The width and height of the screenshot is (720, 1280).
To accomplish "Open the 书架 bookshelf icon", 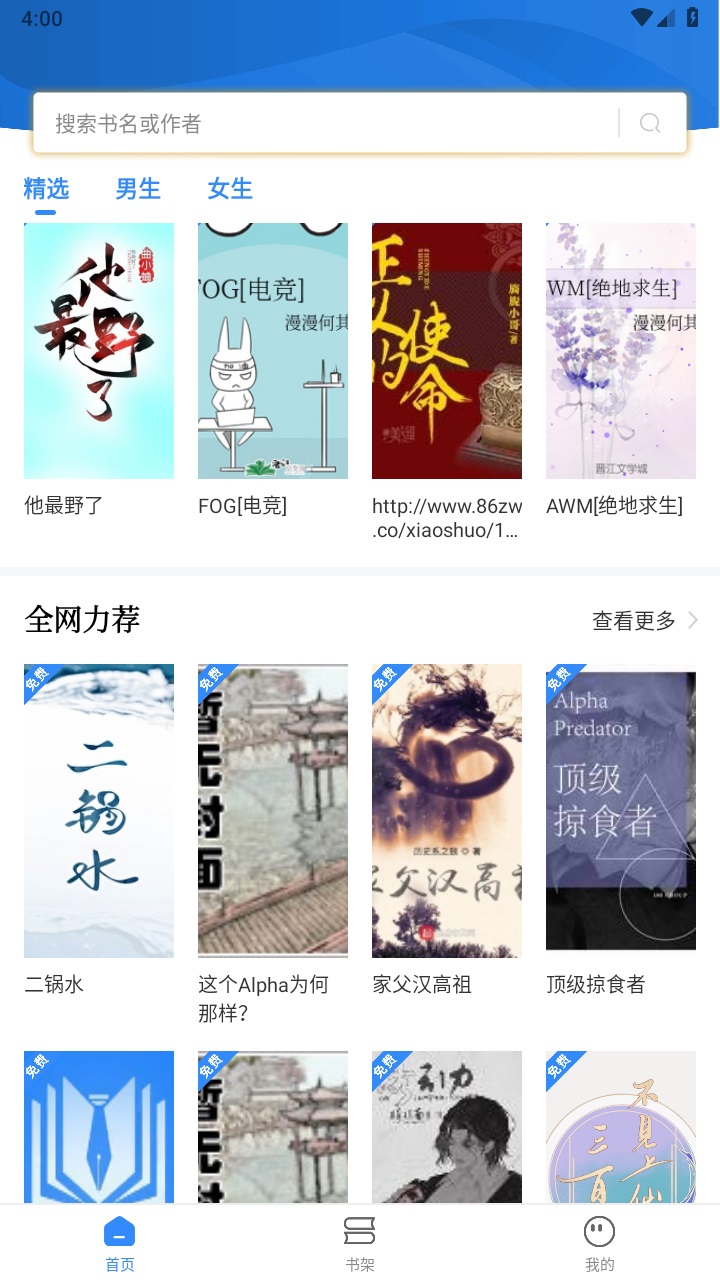I will coord(359,1233).
